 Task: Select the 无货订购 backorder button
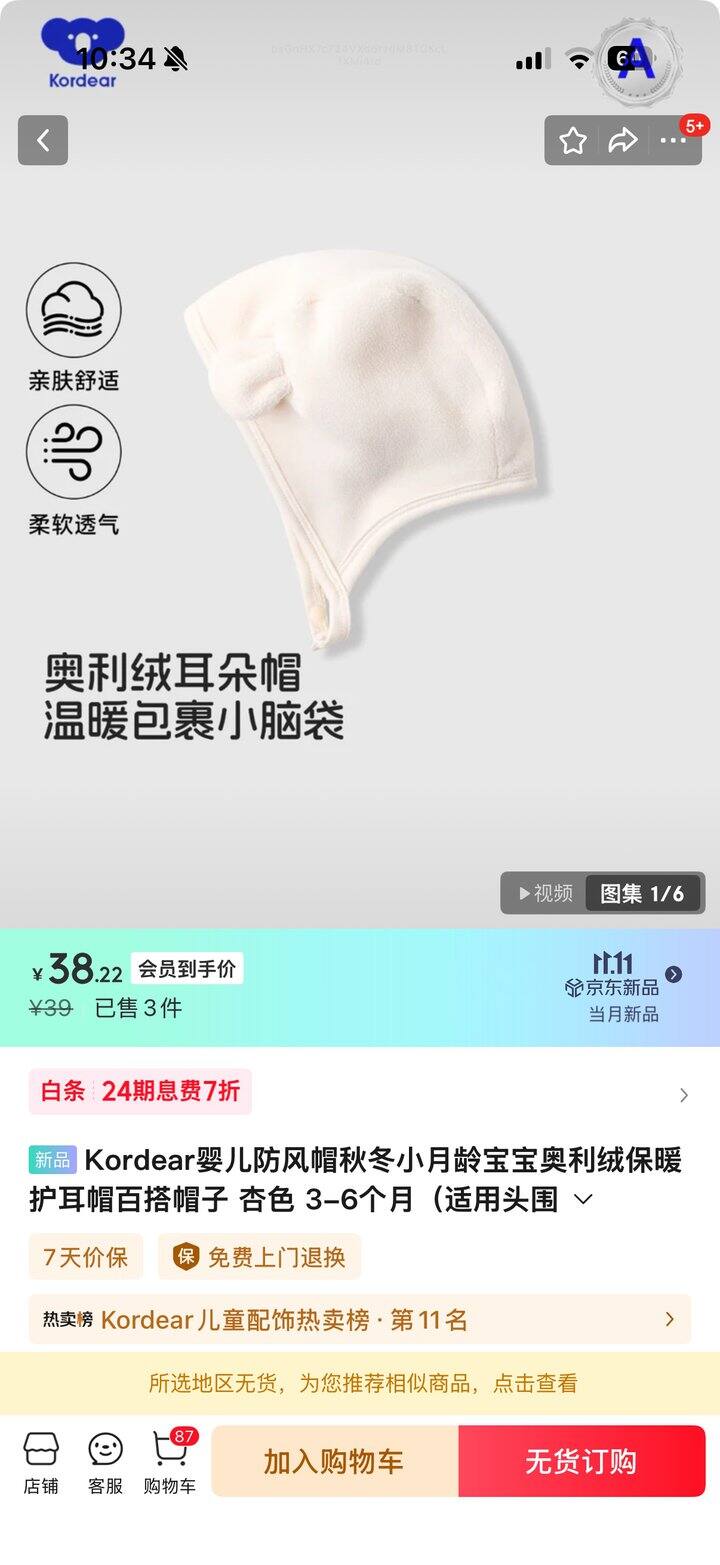[581, 1461]
